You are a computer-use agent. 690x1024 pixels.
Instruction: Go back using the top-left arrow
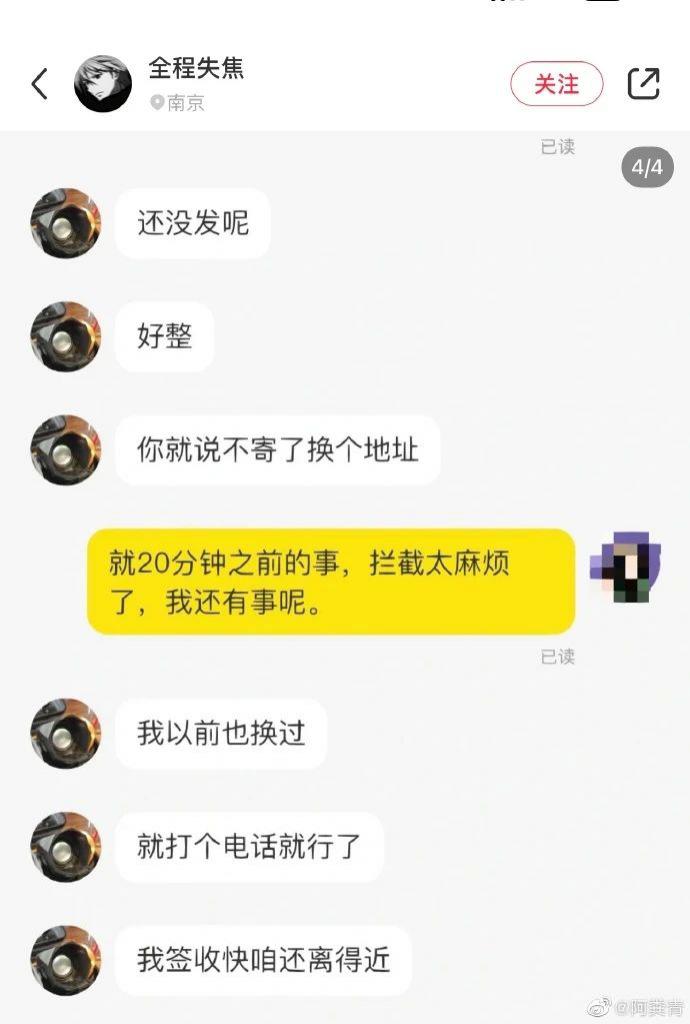point(40,84)
